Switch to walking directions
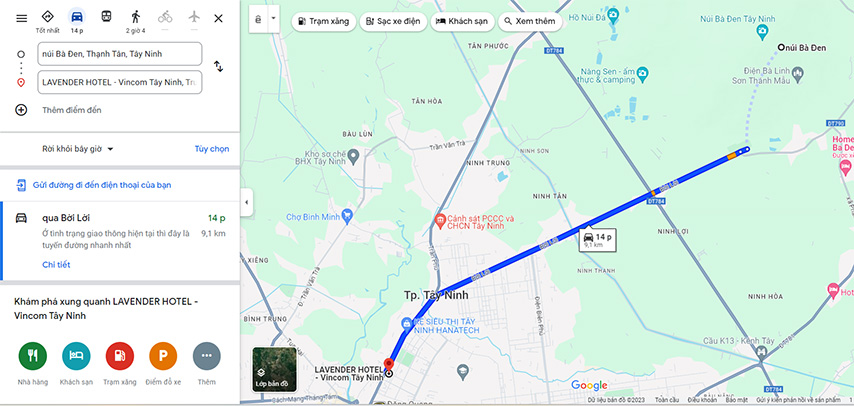This screenshot has width=854, height=406. point(136,18)
